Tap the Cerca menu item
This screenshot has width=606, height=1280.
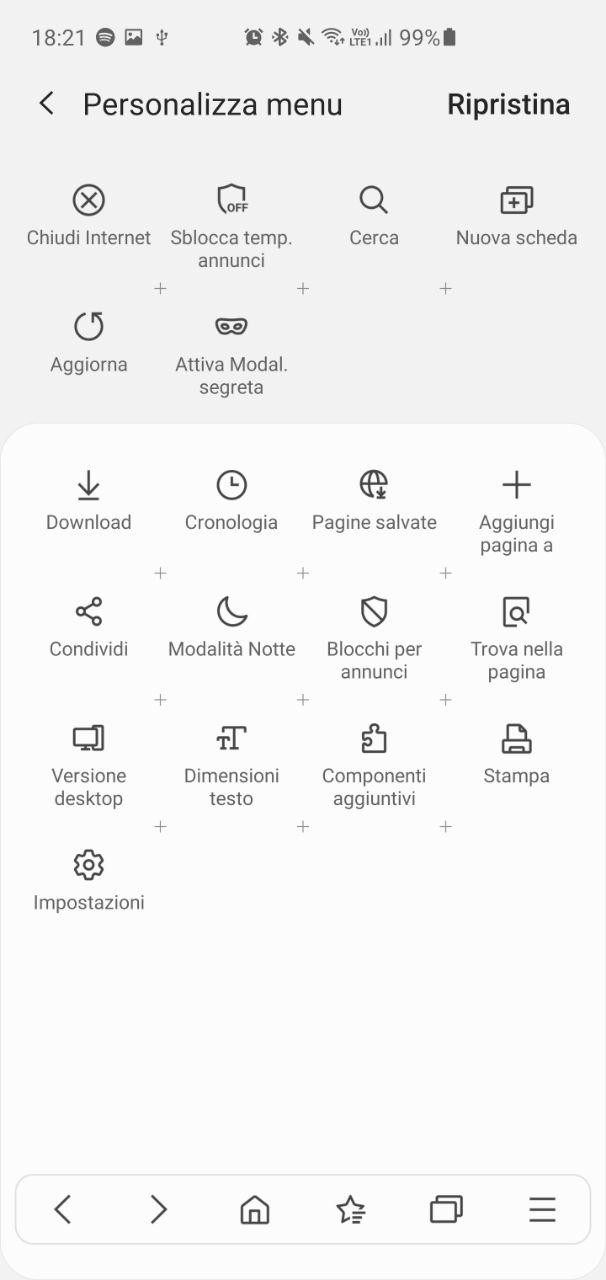[x=374, y=214]
